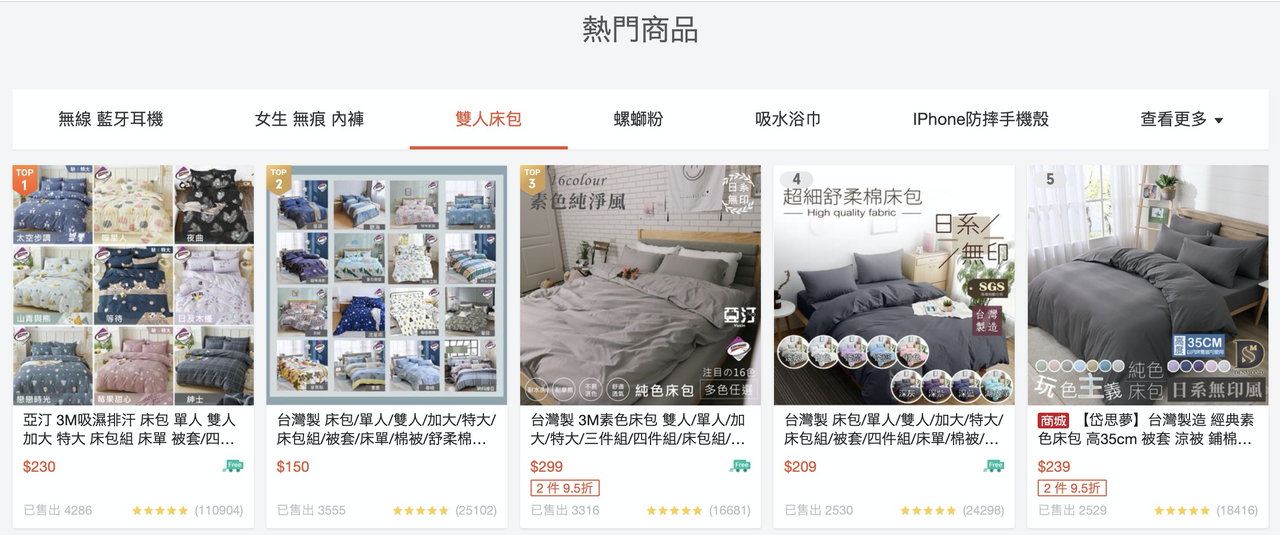Open the IPhone防摔手機殼 tab
Screen dimensions: 1280x535
pos(980,119)
